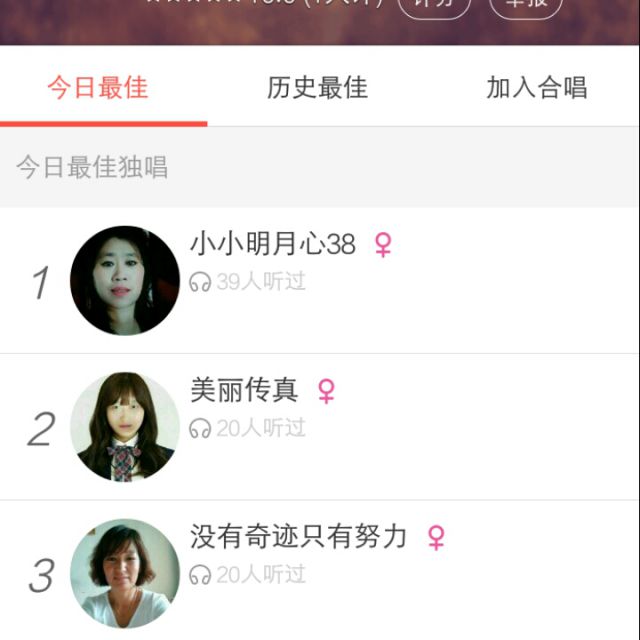Viewport: 640px width, 640px height.
Task: Open the recording by 没有奇迹只有努力
Action: coord(320,571)
